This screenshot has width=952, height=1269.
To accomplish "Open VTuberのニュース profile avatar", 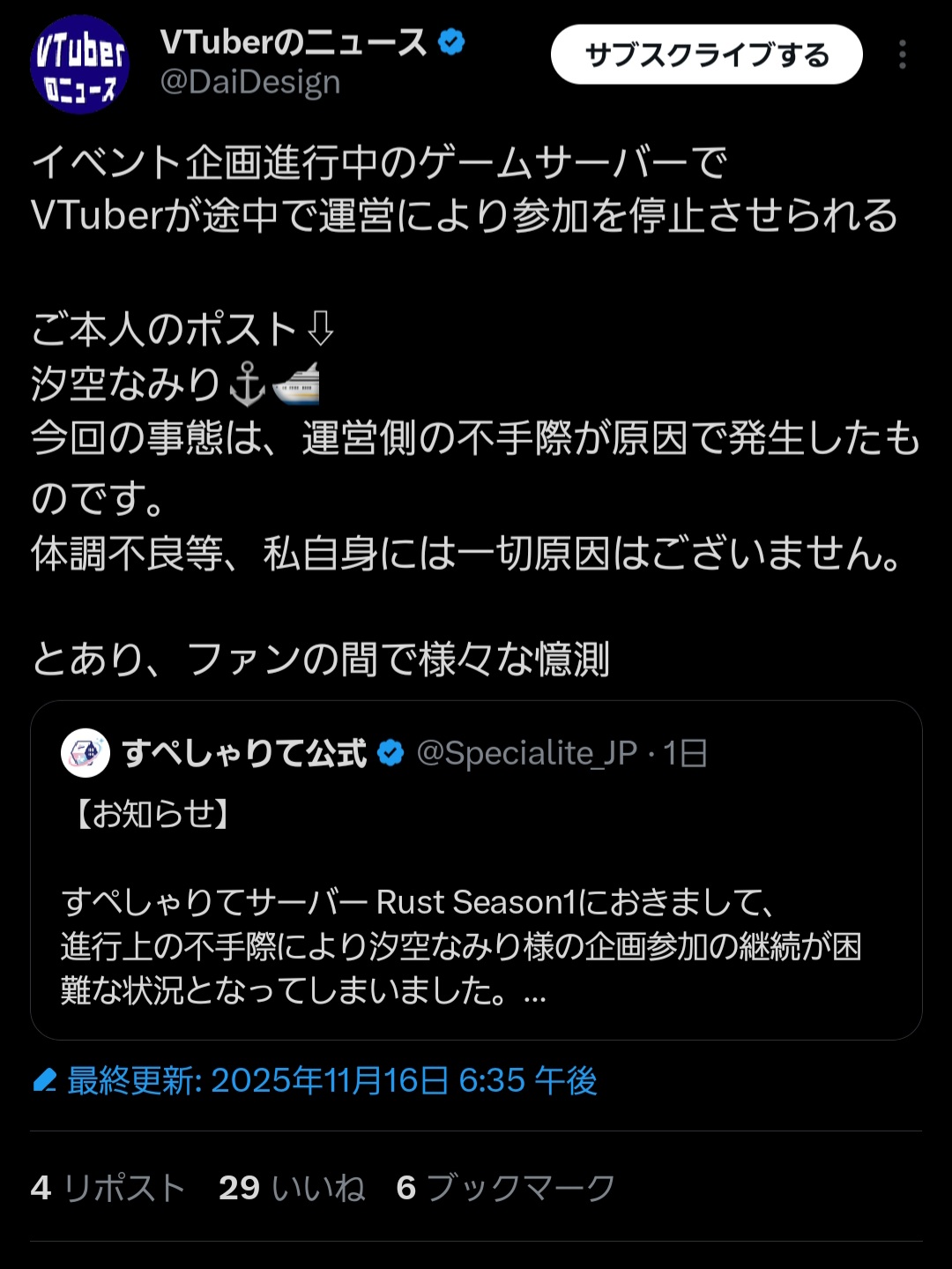I will tap(79, 64).
